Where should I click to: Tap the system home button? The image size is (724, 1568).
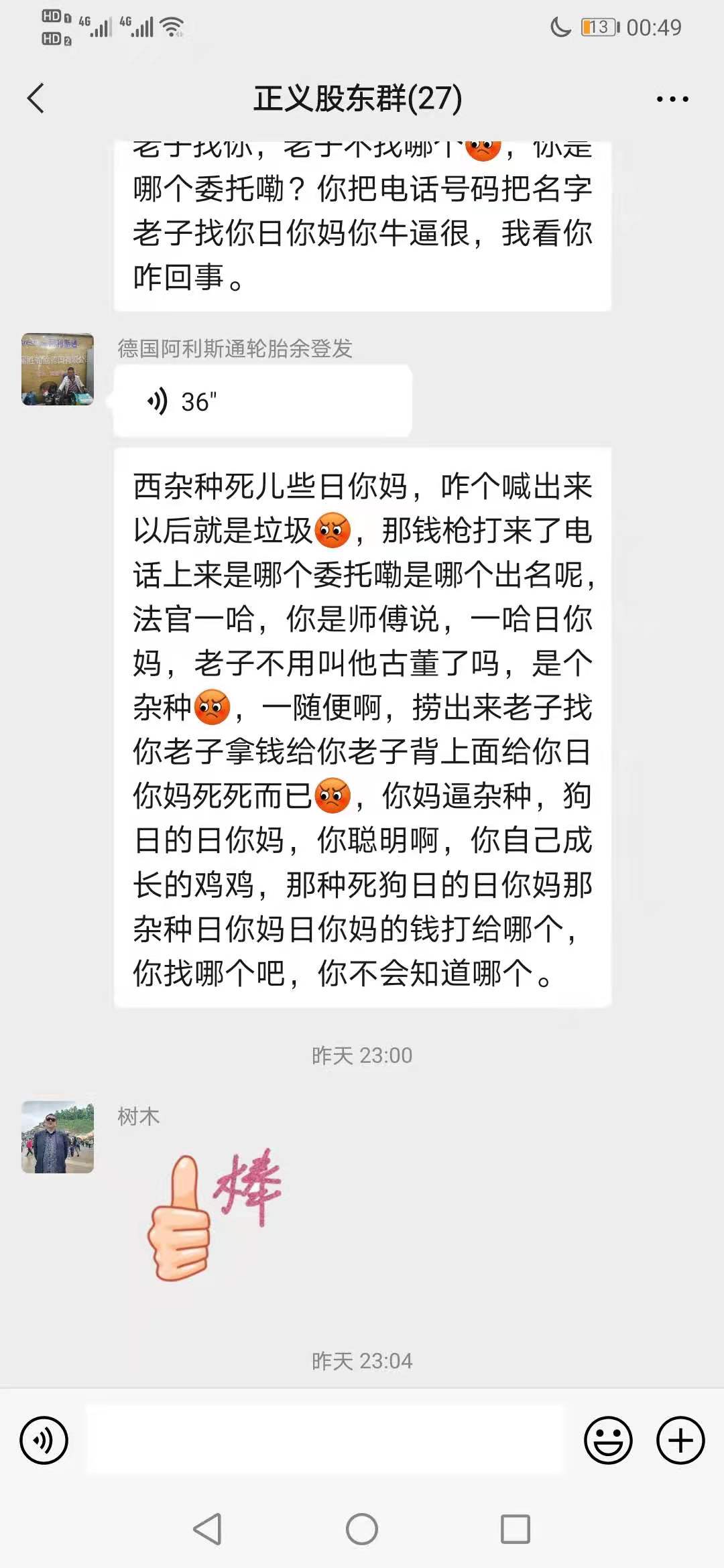(362, 1530)
